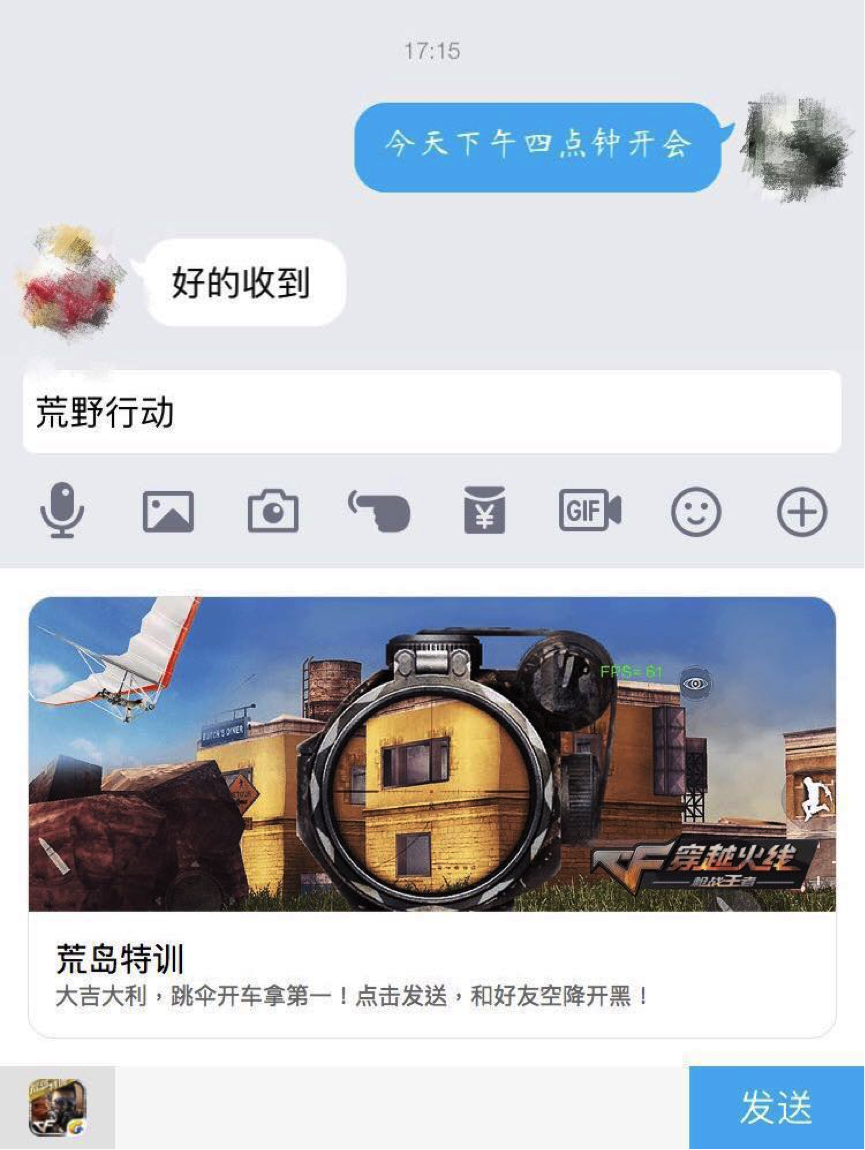
Task: Open the emoji panel
Action: pos(696,512)
